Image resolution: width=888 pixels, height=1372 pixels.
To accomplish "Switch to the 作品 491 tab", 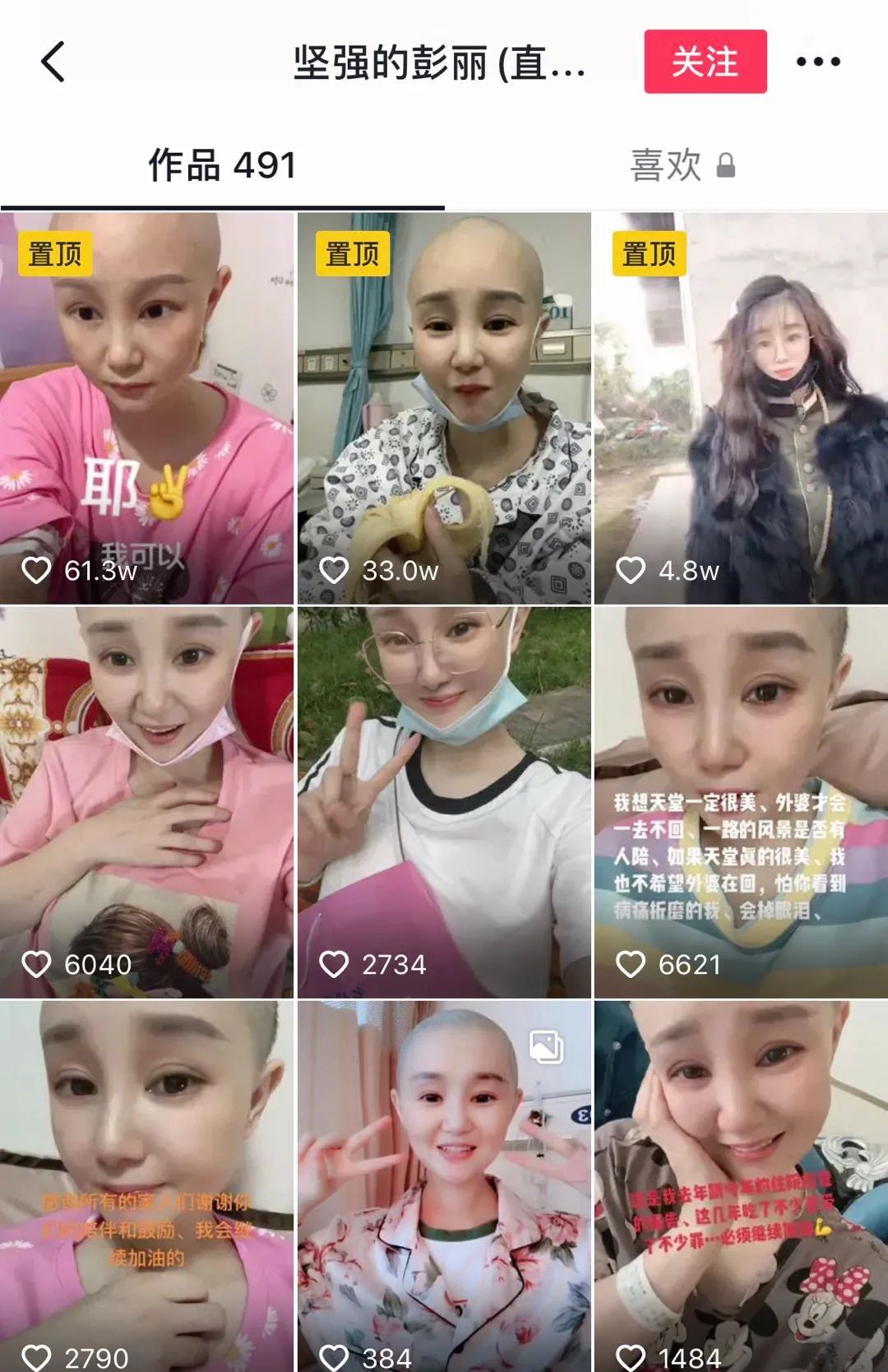I will (x=220, y=164).
